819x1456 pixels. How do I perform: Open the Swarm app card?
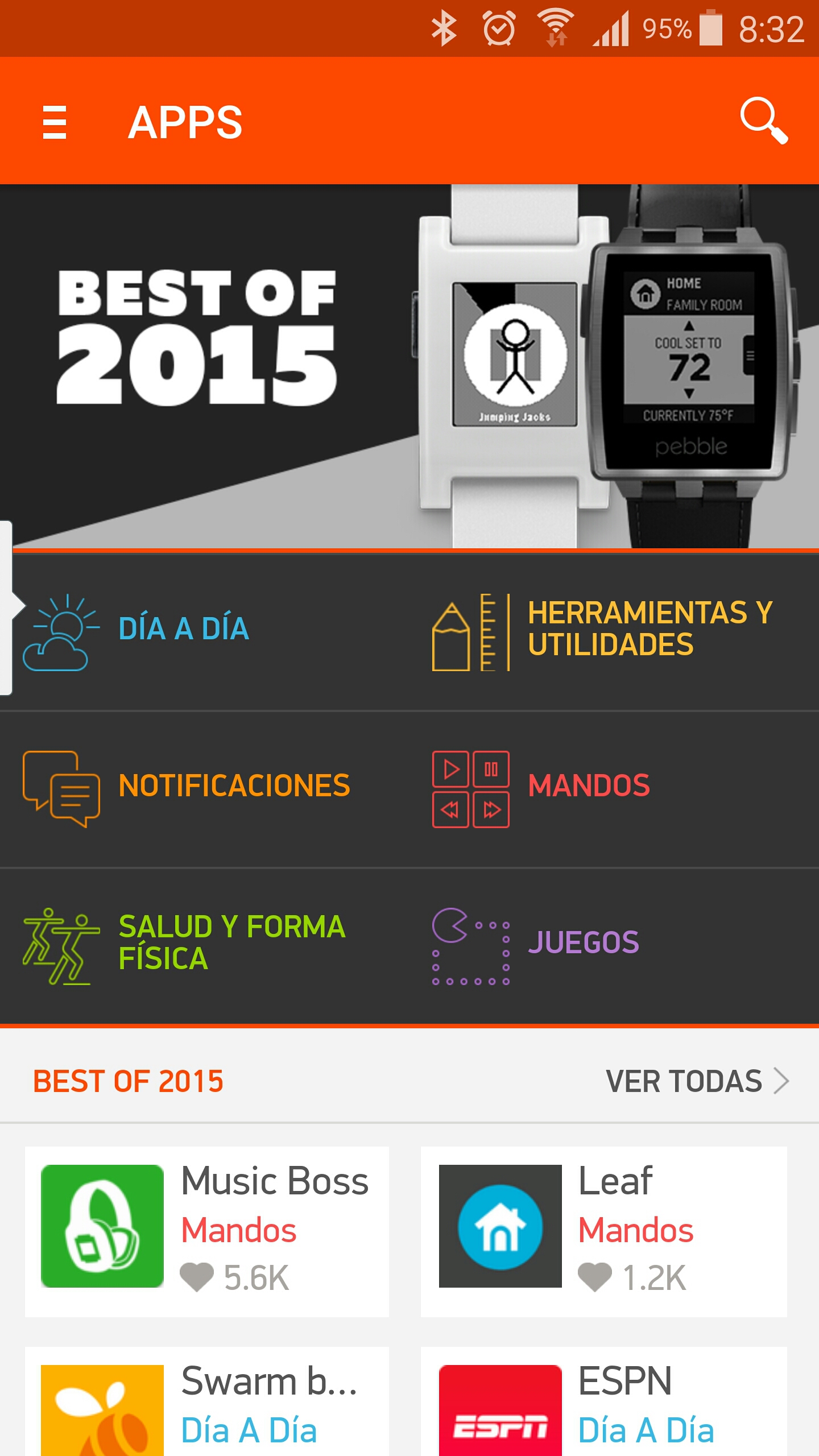(207, 1405)
